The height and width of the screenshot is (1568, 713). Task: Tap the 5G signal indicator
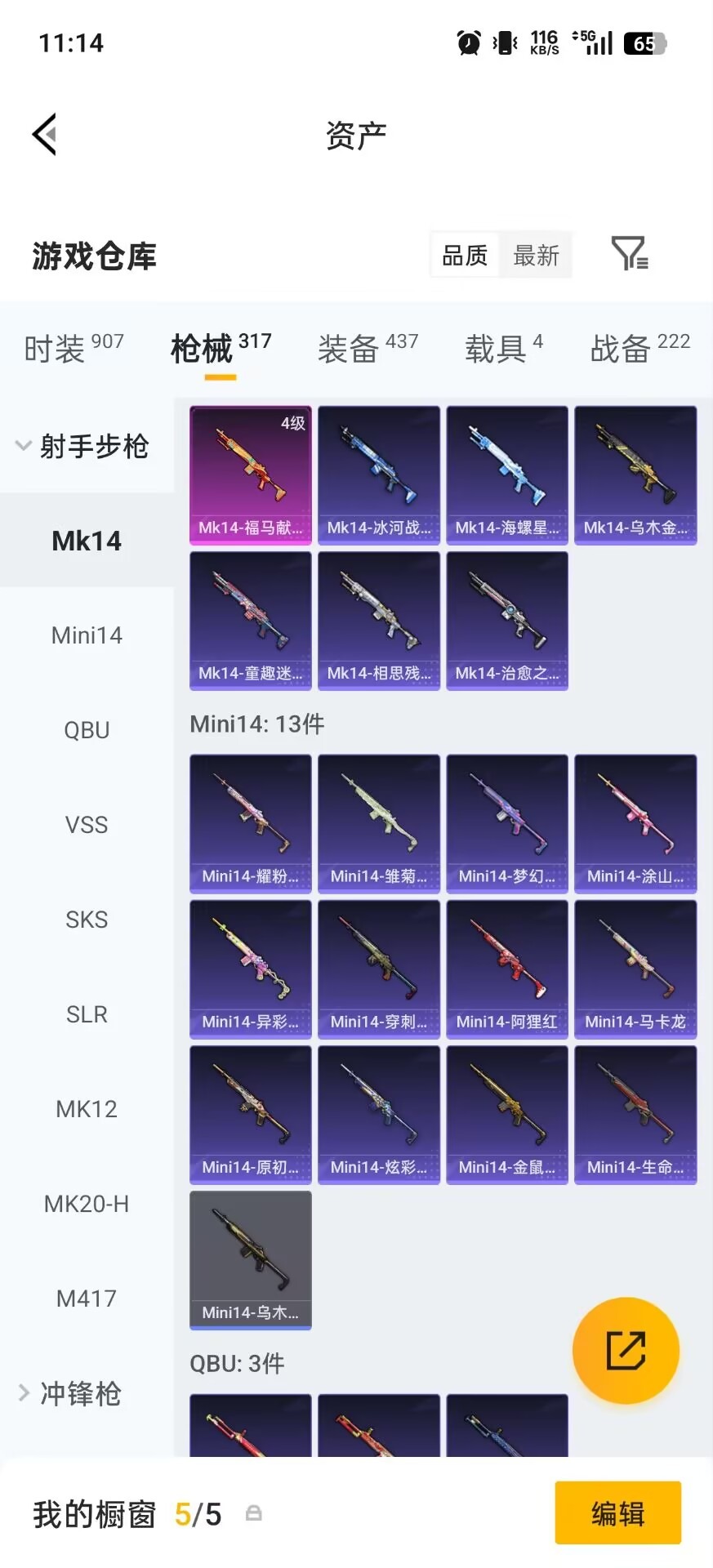[597, 42]
